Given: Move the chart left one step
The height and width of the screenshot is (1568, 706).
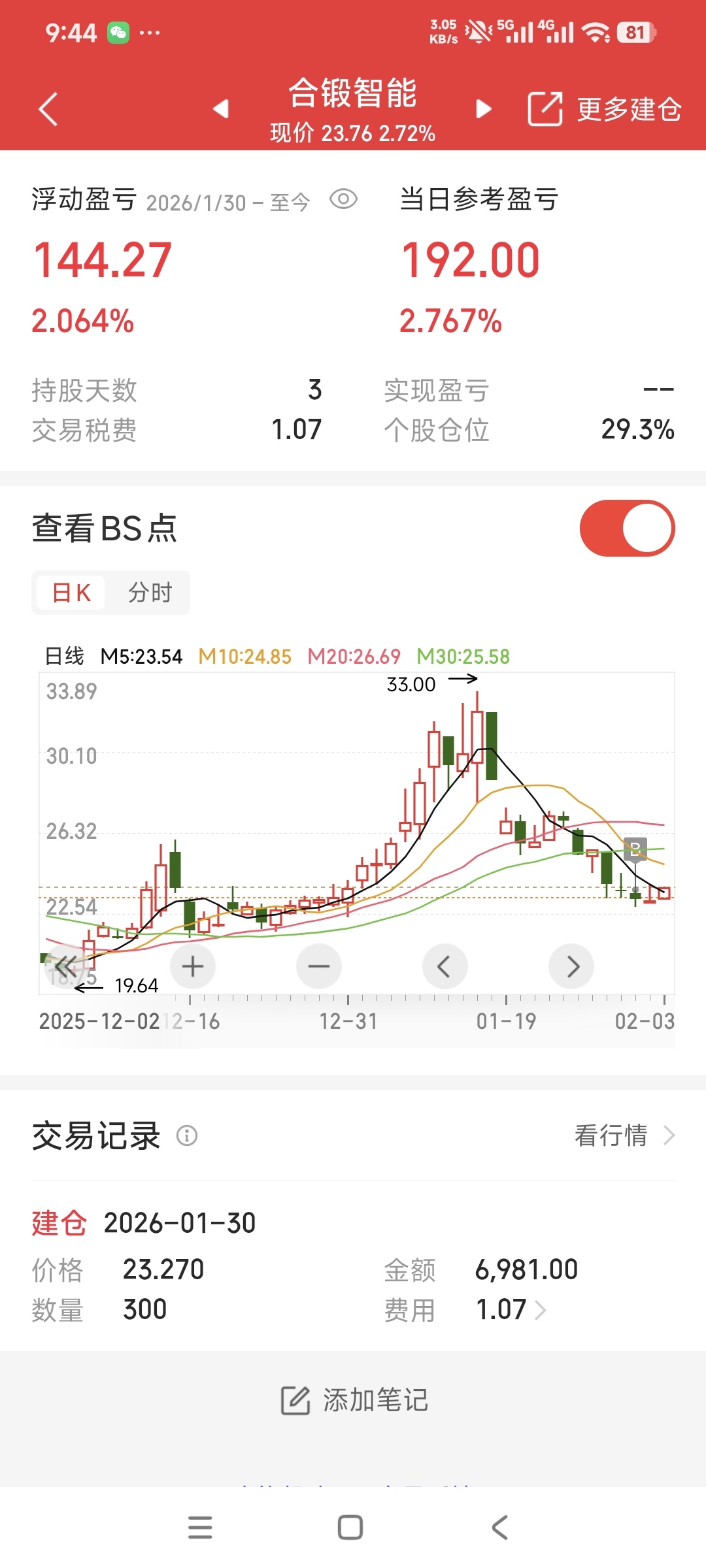Looking at the screenshot, I should [x=445, y=966].
